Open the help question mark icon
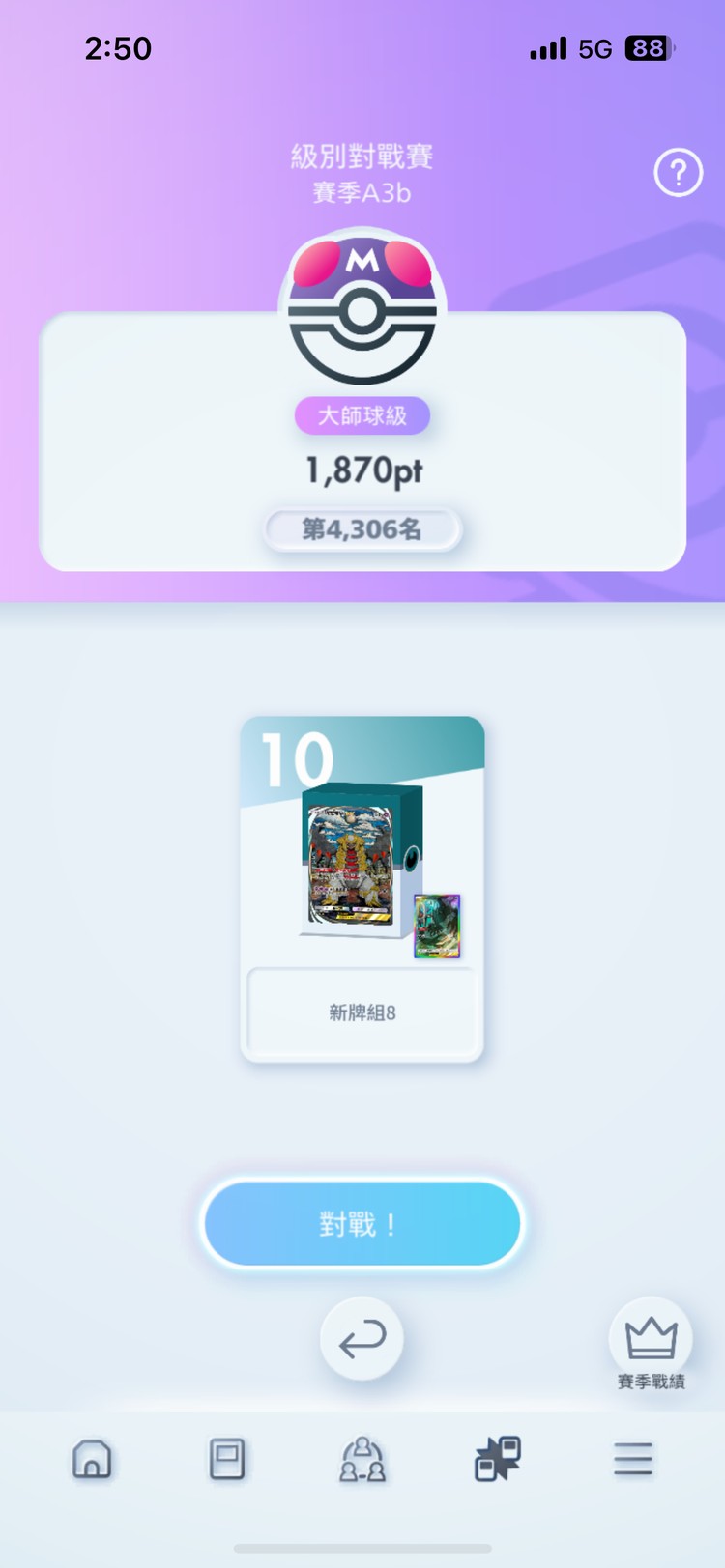 (x=678, y=173)
